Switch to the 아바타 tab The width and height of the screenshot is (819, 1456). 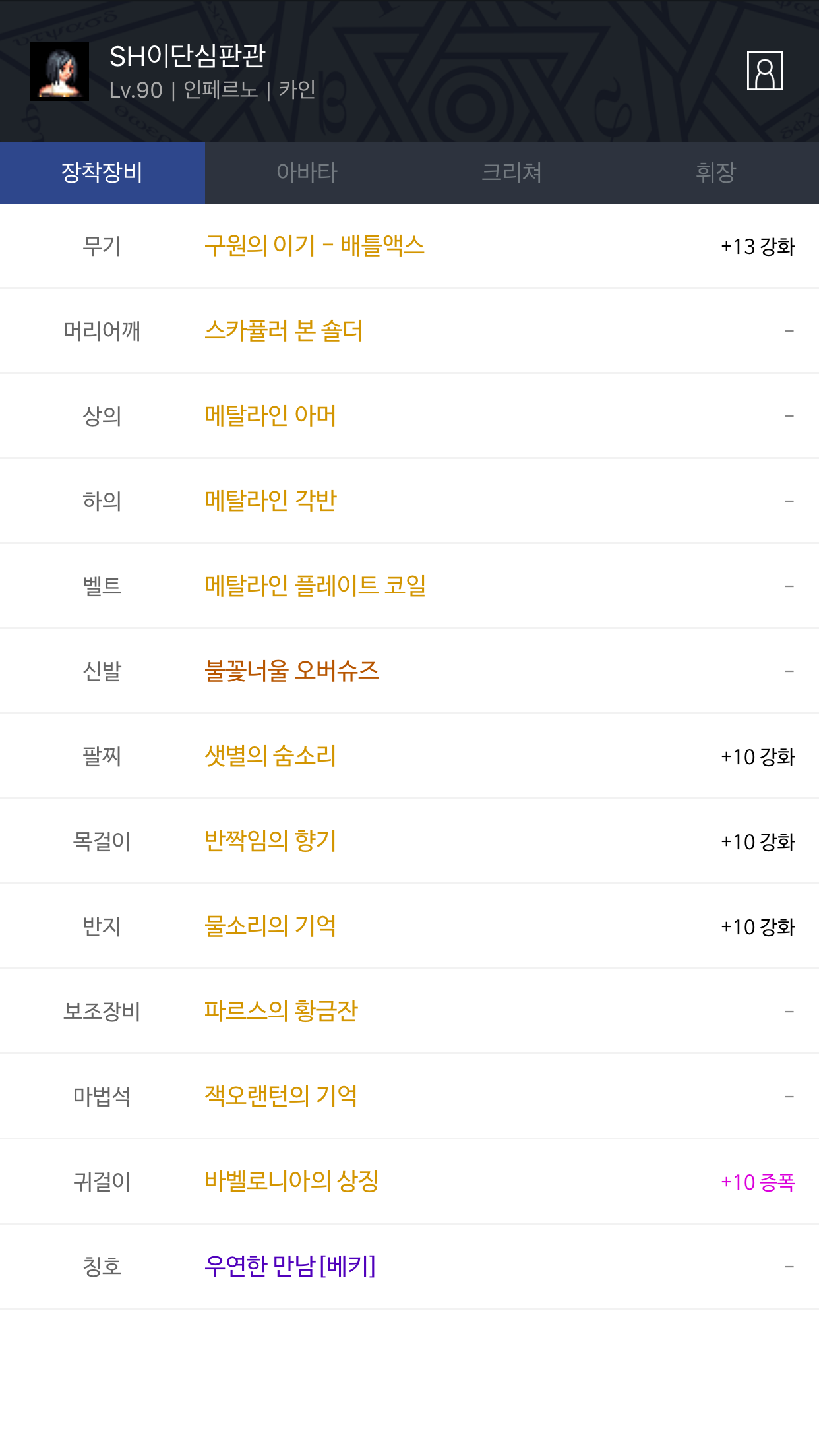[307, 173]
